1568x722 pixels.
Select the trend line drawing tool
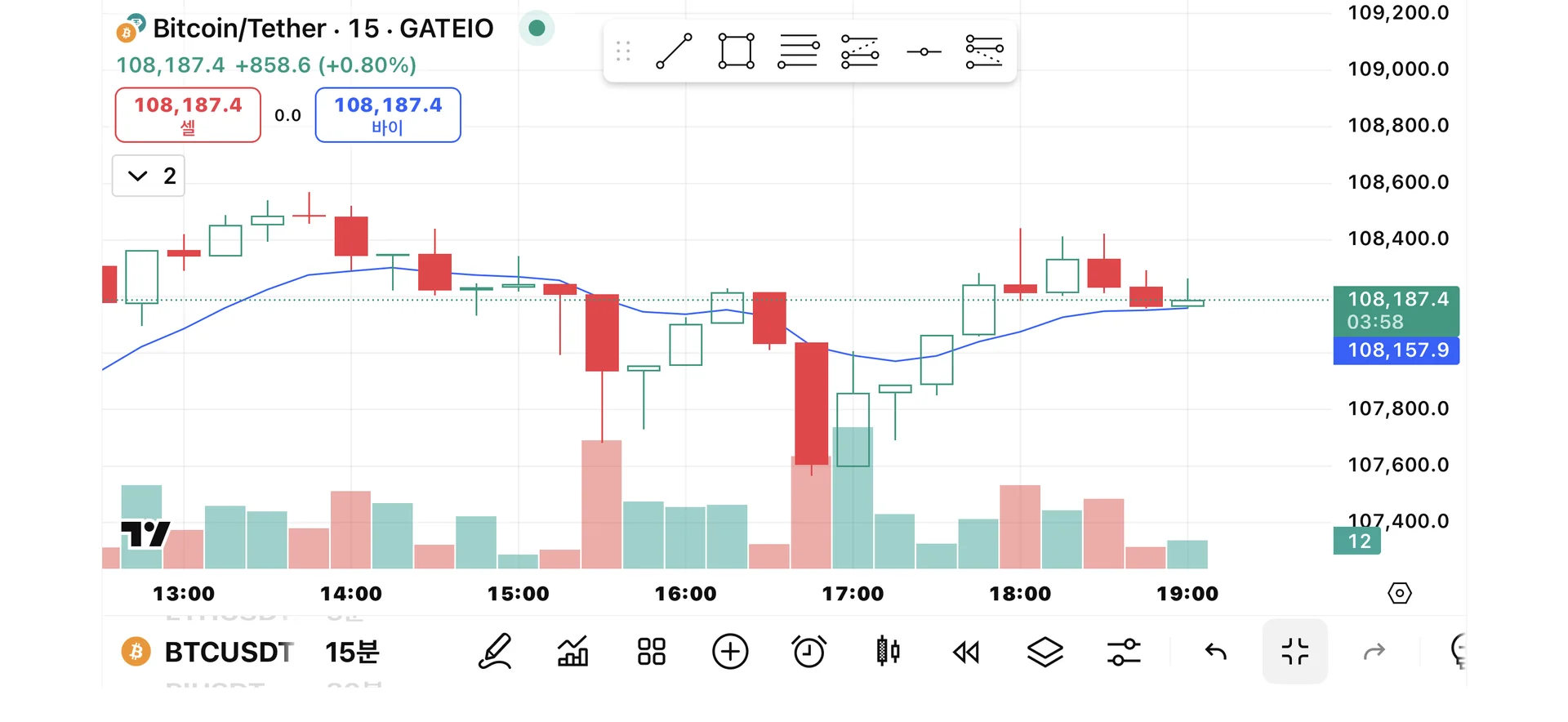(674, 51)
